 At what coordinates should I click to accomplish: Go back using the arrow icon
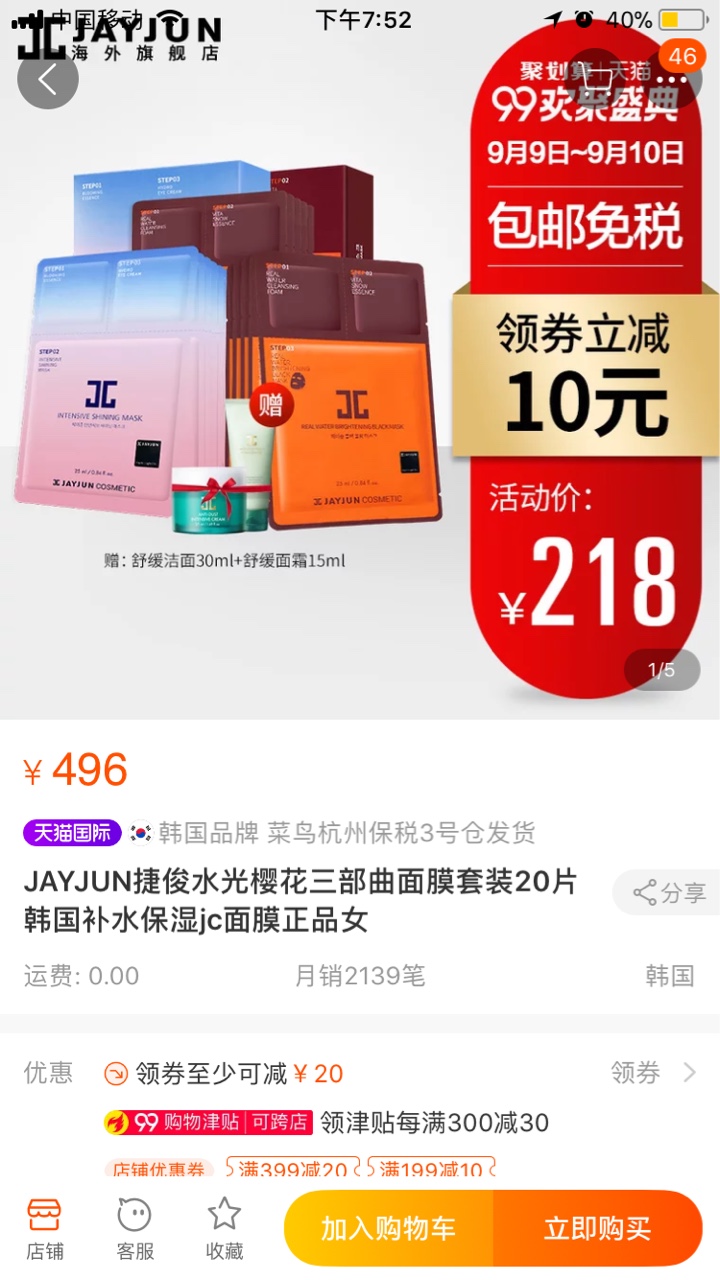47,78
